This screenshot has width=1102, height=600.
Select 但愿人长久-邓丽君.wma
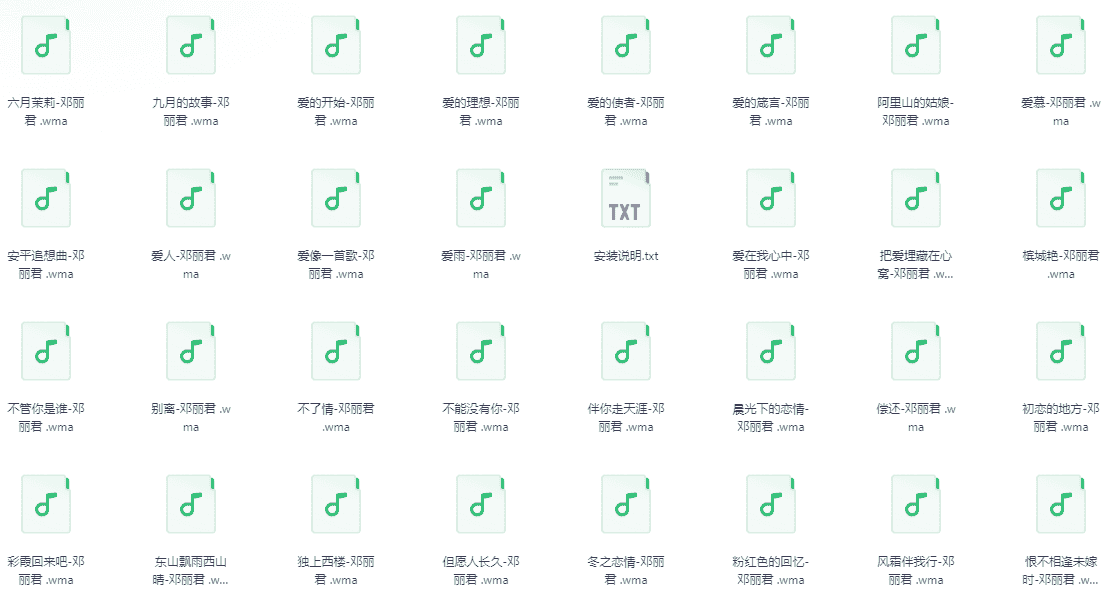click(481, 505)
